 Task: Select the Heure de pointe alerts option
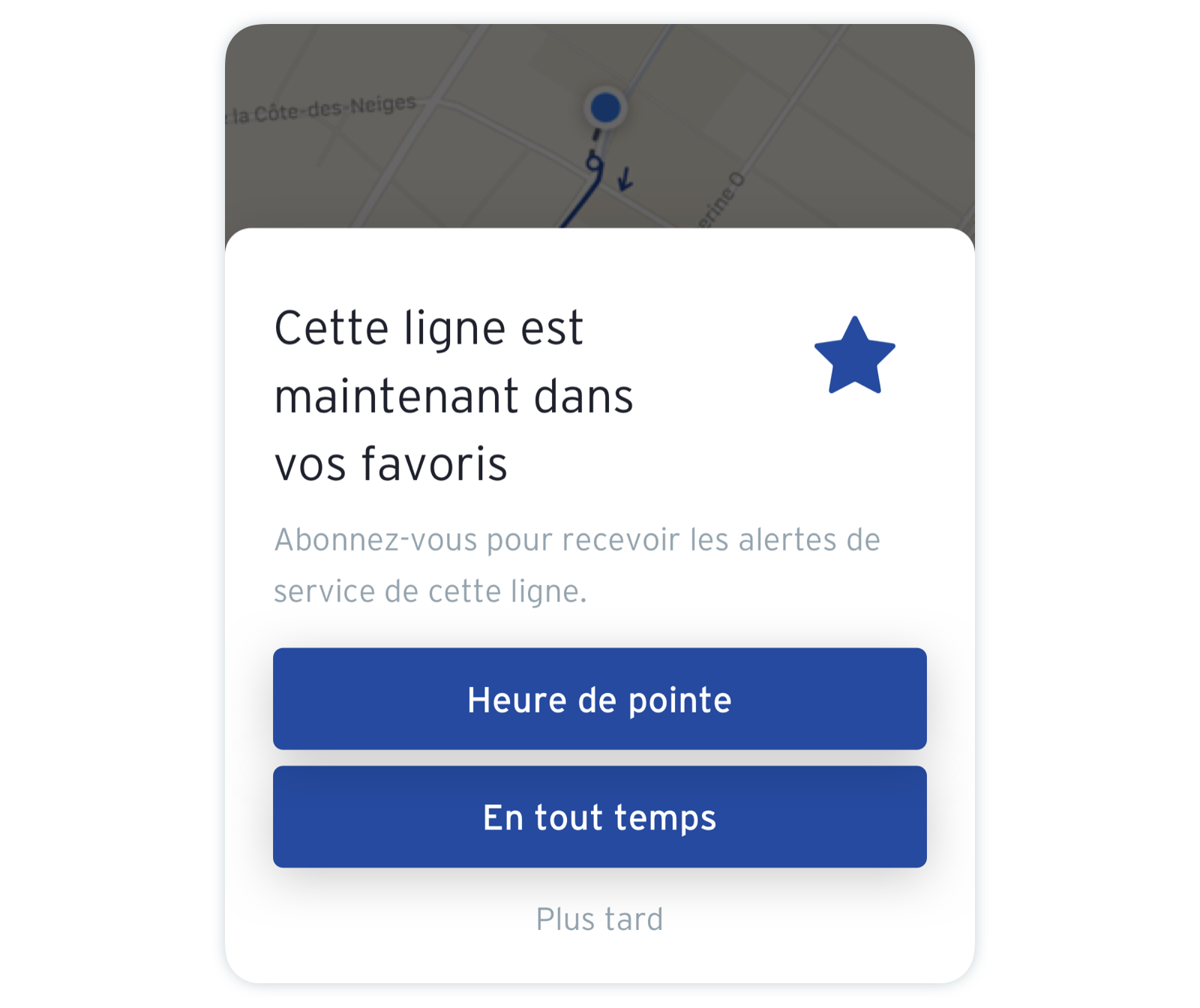pos(599,699)
